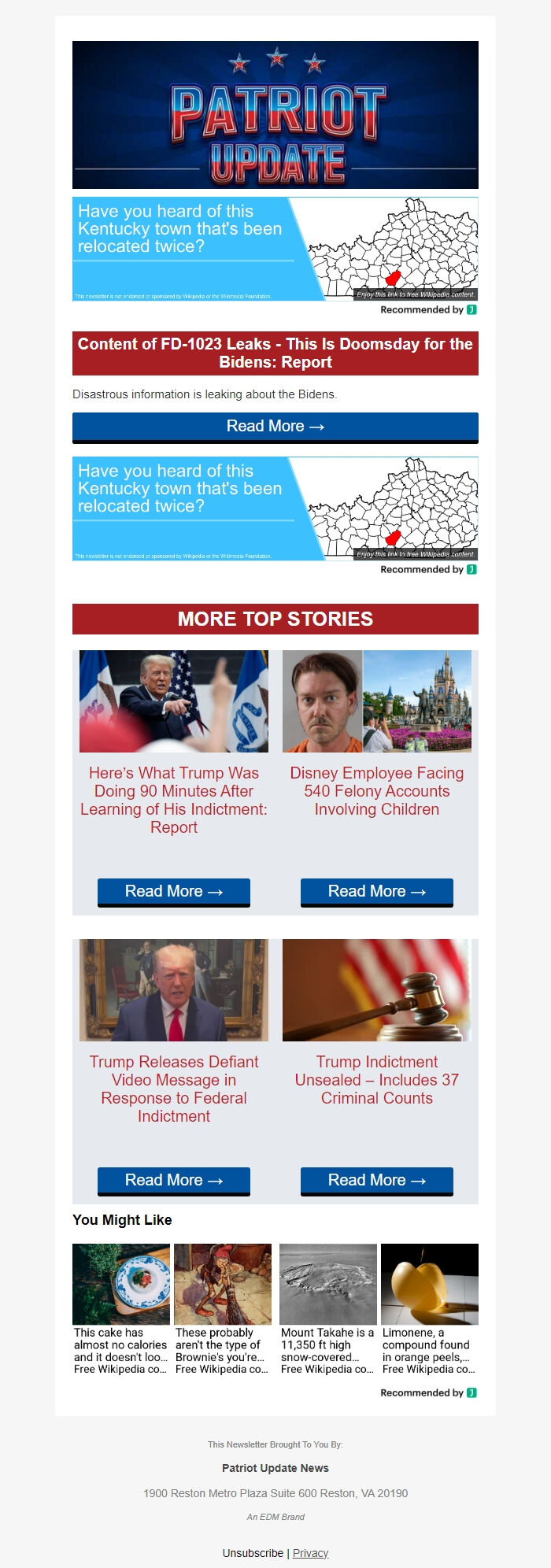The width and height of the screenshot is (551, 1568).
Task: Open the Trump Releases Defiant Video headline
Action: click(173, 1089)
